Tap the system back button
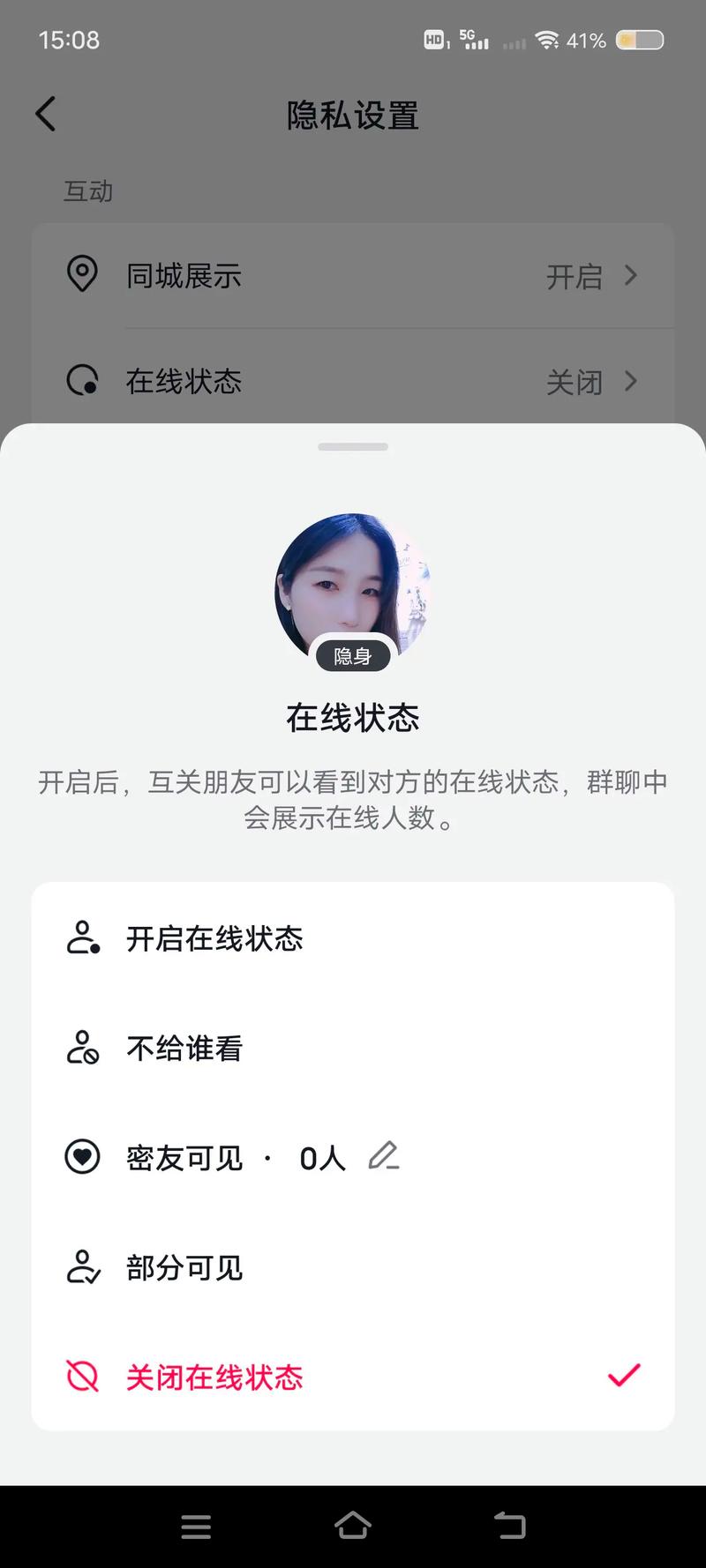 click(509, 1526)
